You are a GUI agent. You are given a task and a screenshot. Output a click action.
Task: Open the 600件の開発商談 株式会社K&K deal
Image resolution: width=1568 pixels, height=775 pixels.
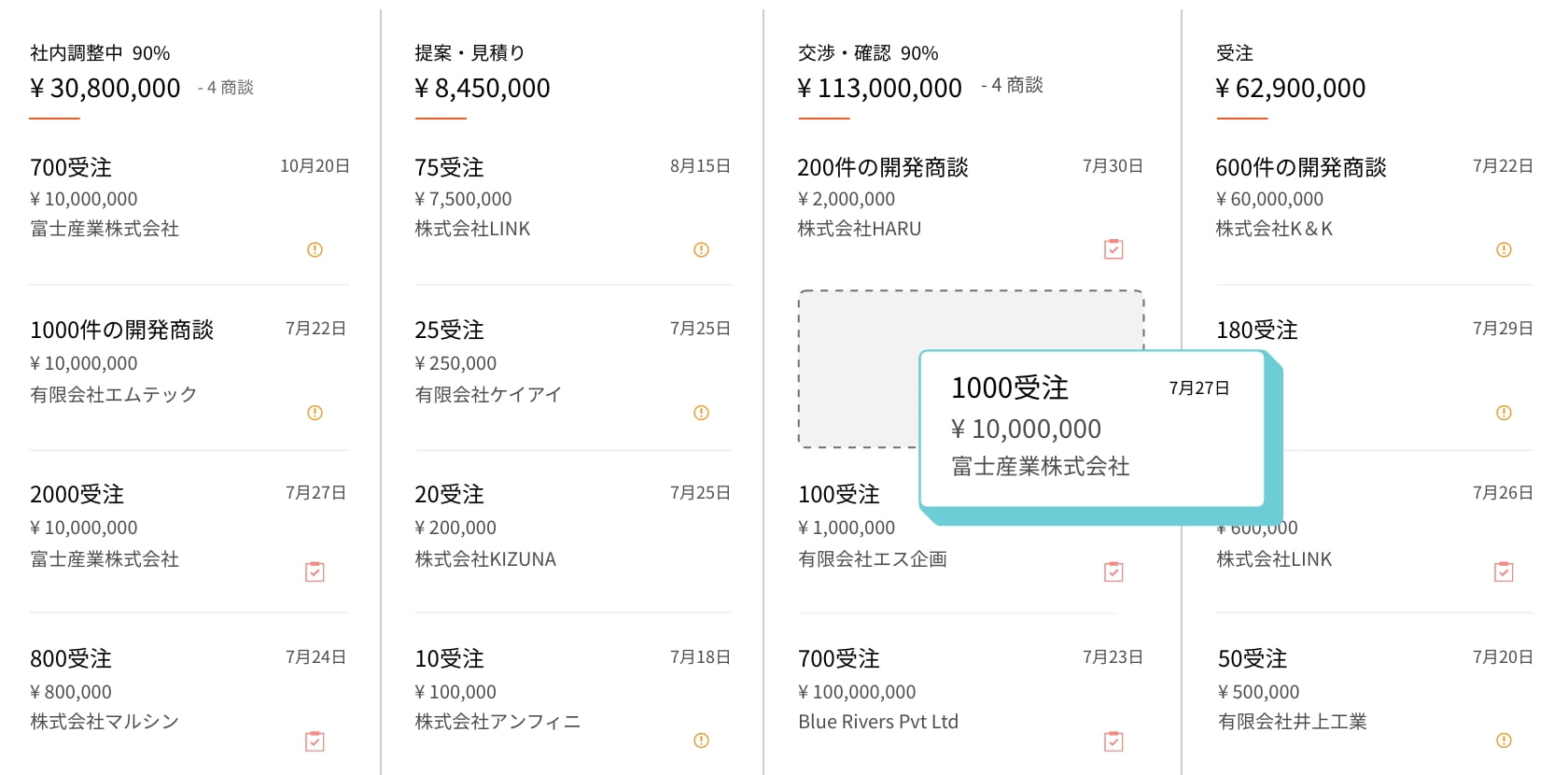coord(1300,168)
